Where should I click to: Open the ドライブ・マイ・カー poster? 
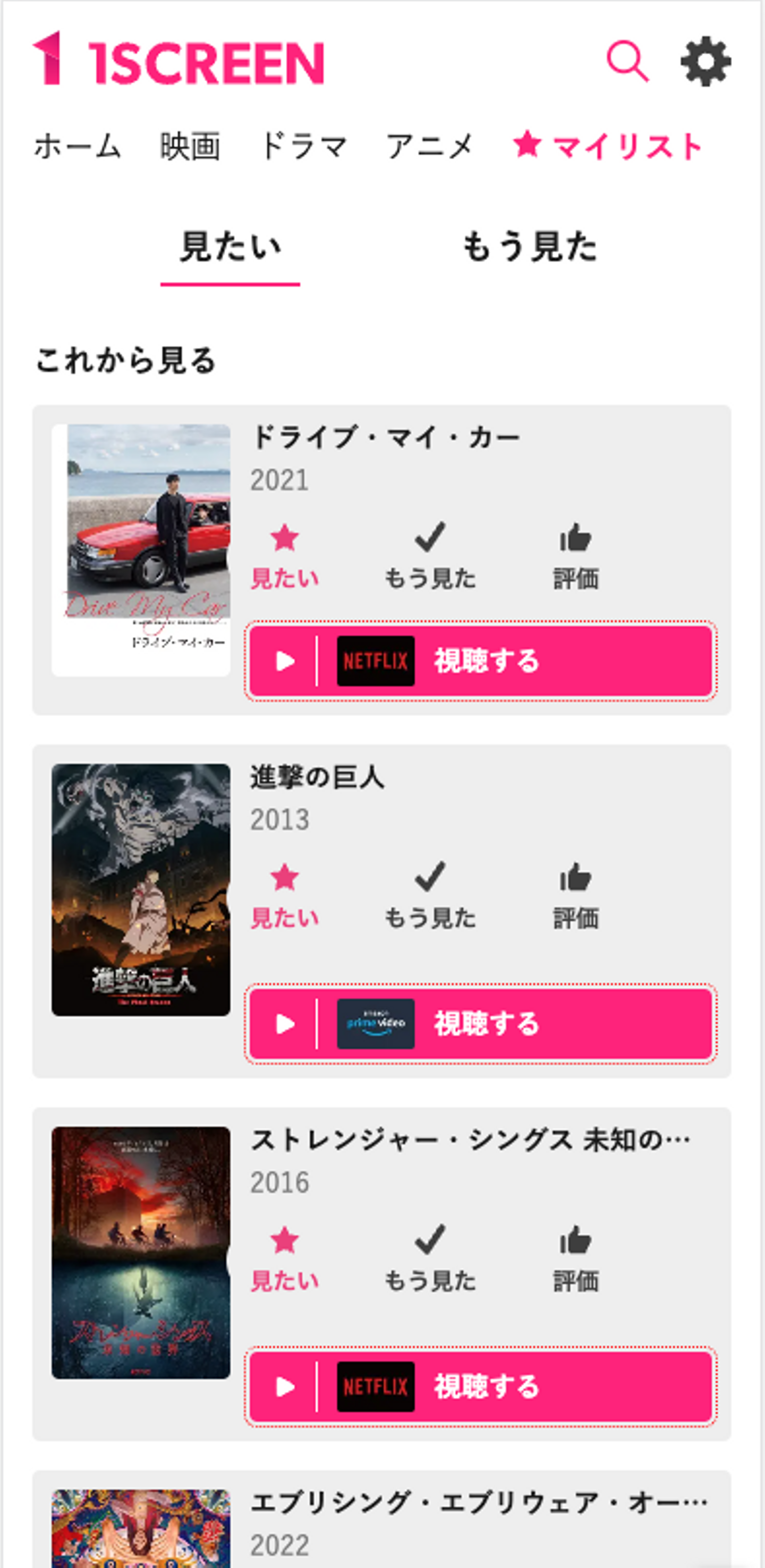(x=141, y=550)
